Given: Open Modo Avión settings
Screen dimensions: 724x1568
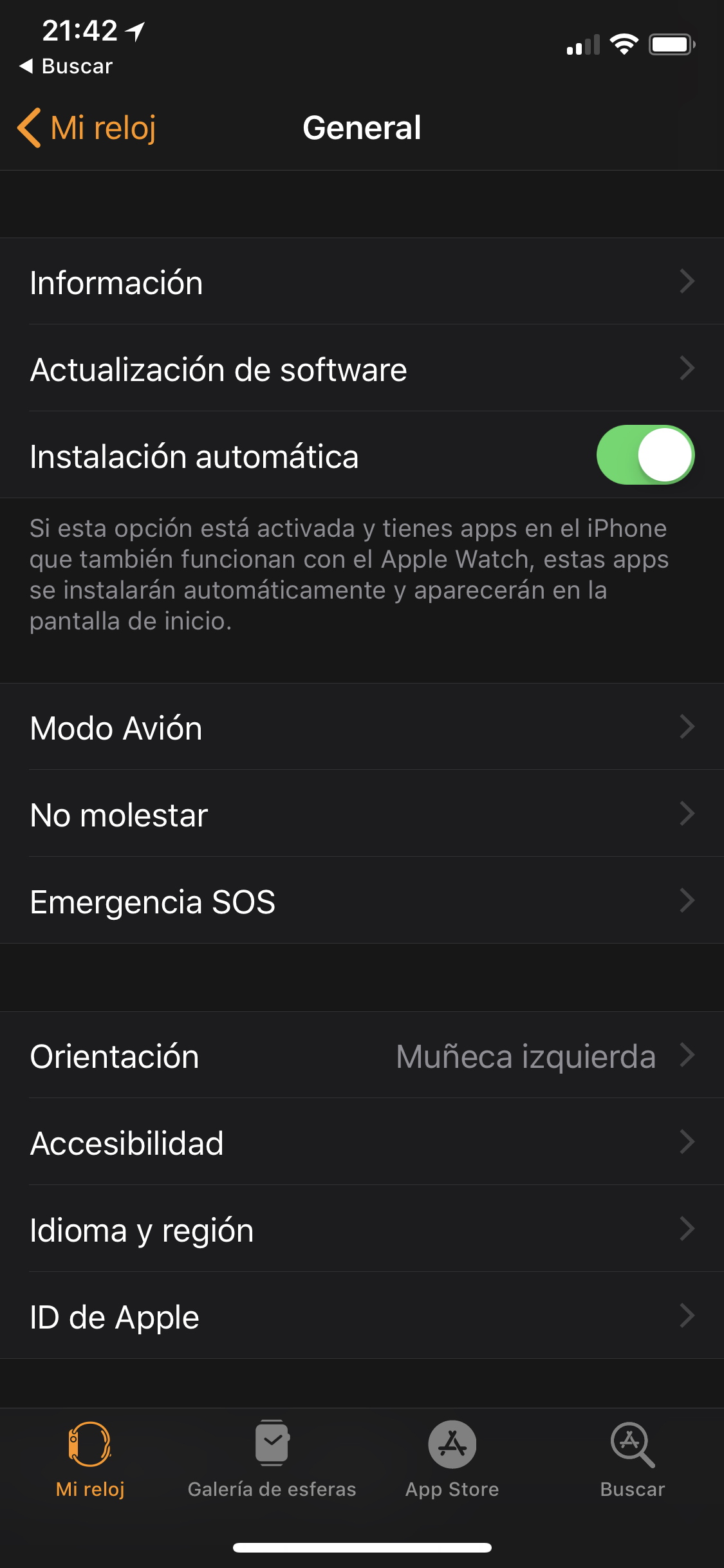Looking at the screenshot, I should coord(362,727).
